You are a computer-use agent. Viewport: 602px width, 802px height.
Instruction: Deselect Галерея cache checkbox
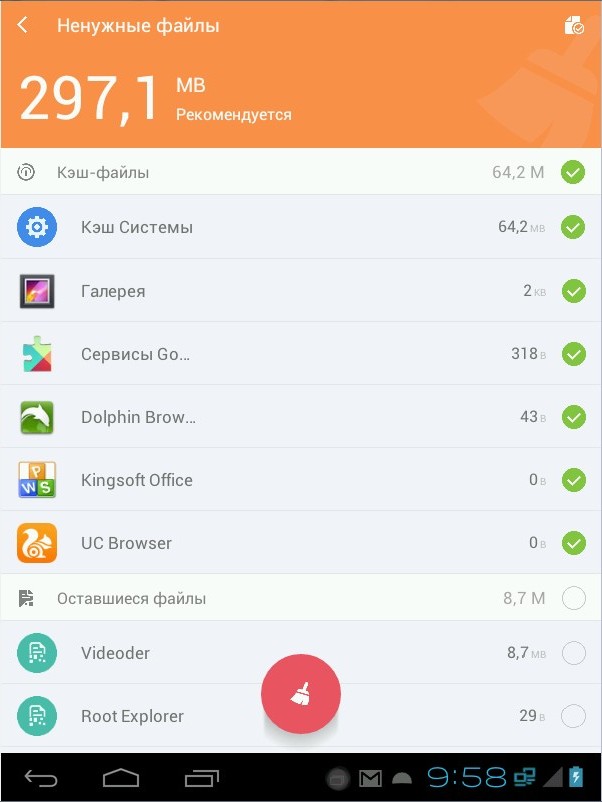[573, 291]
